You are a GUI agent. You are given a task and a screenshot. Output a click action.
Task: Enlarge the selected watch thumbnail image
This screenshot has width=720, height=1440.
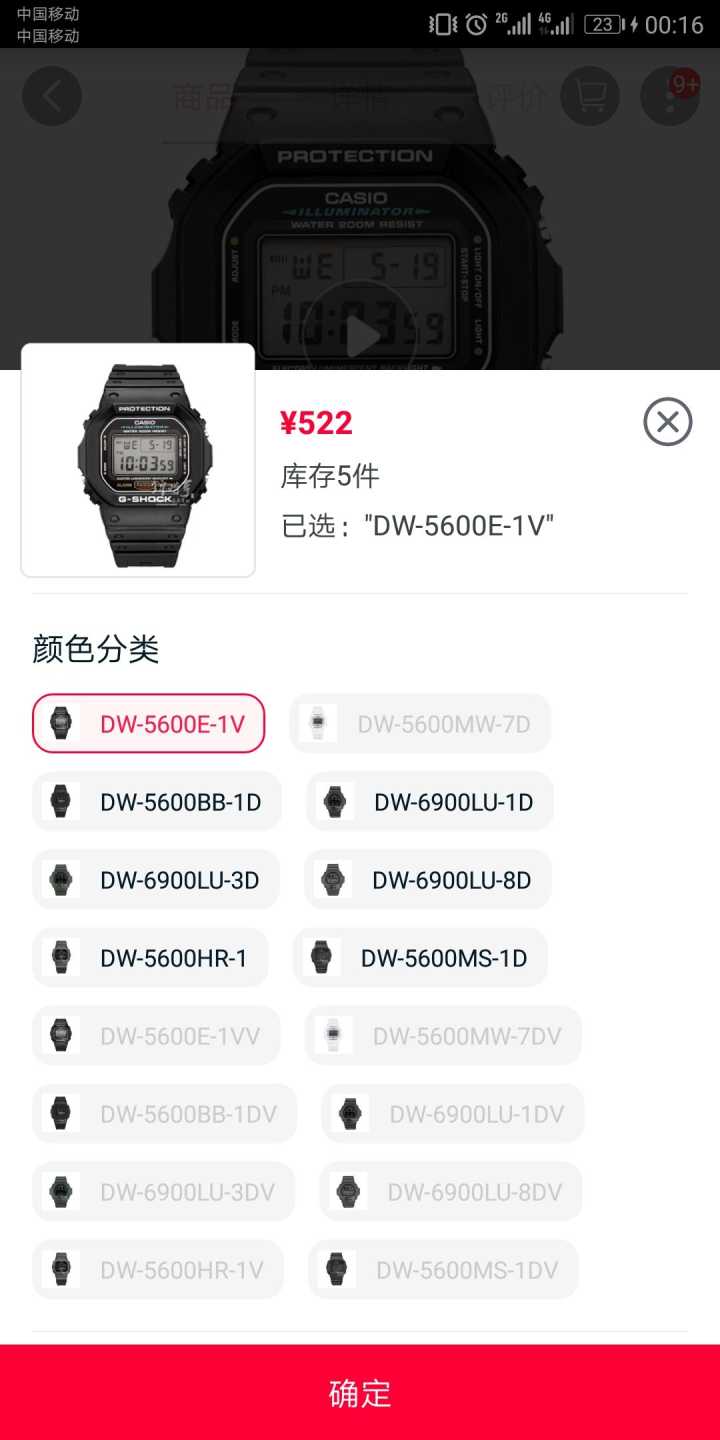click(138, 460)
